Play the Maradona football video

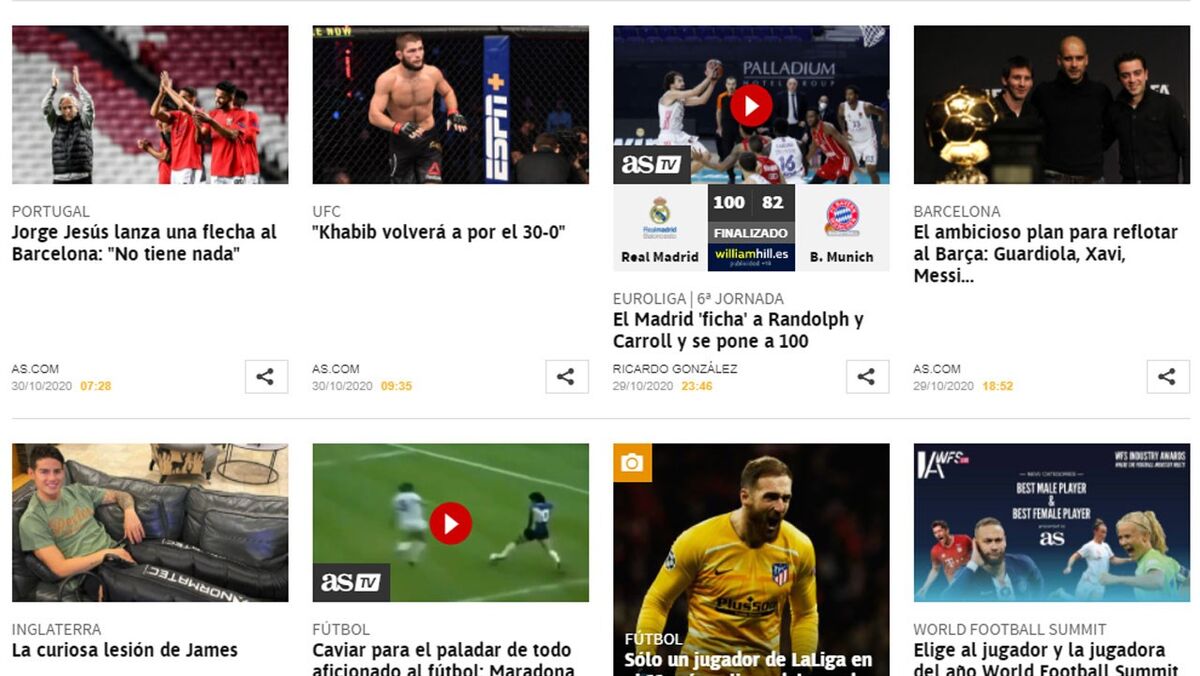(450, 523)
